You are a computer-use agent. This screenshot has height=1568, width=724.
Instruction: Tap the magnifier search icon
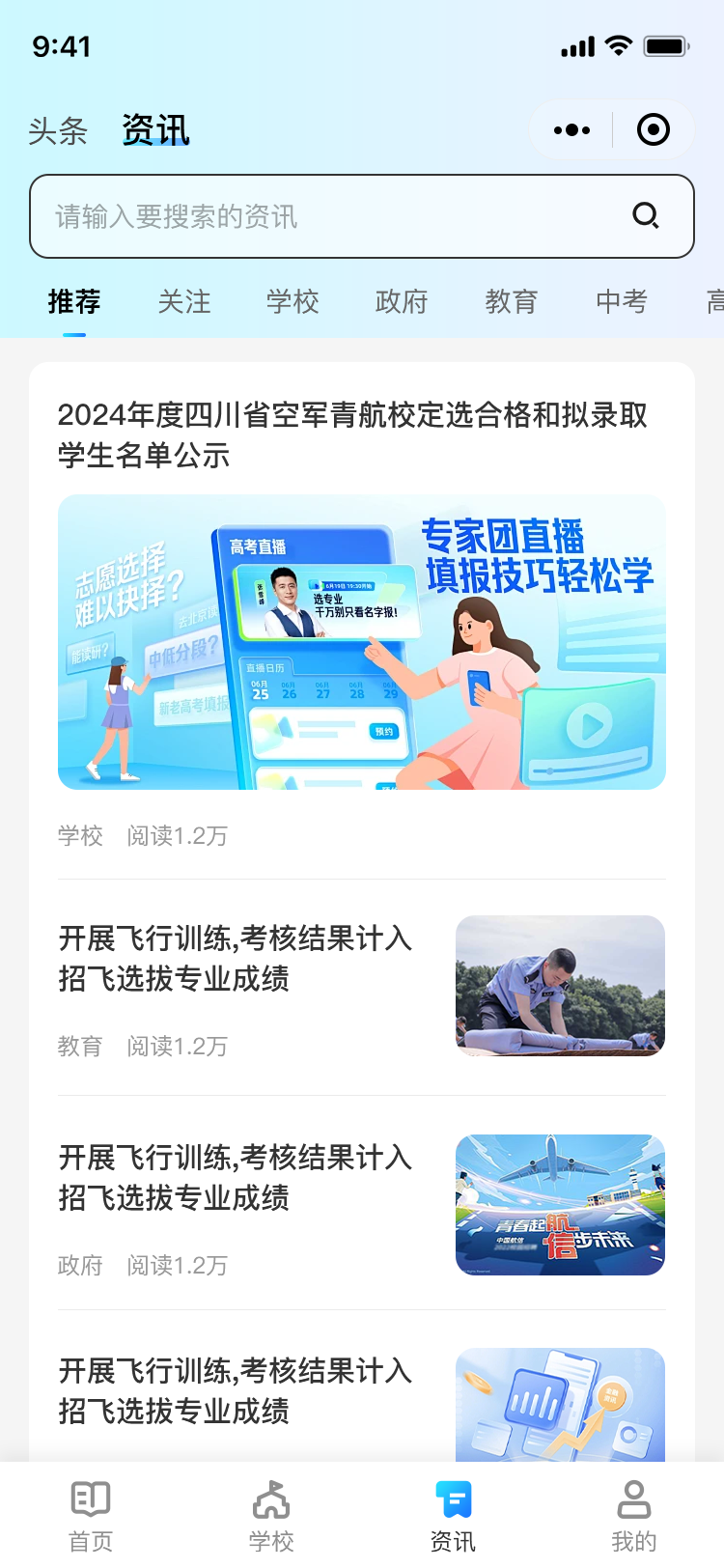(645, 215)
